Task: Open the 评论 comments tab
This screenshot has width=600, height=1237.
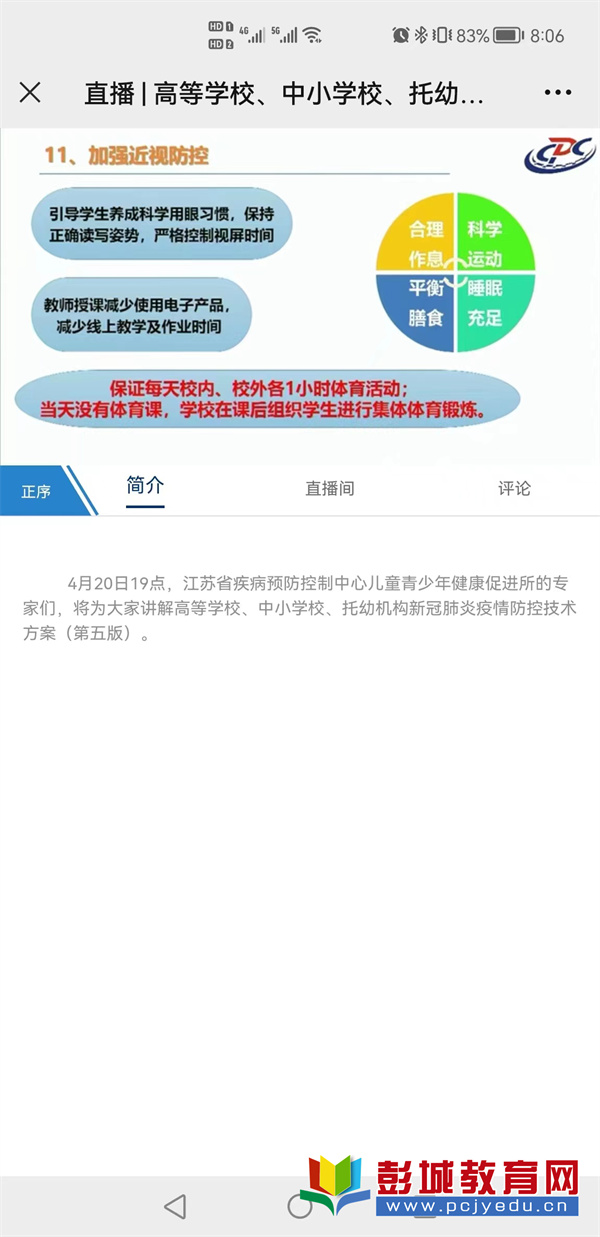Action: tap(514, 489)
